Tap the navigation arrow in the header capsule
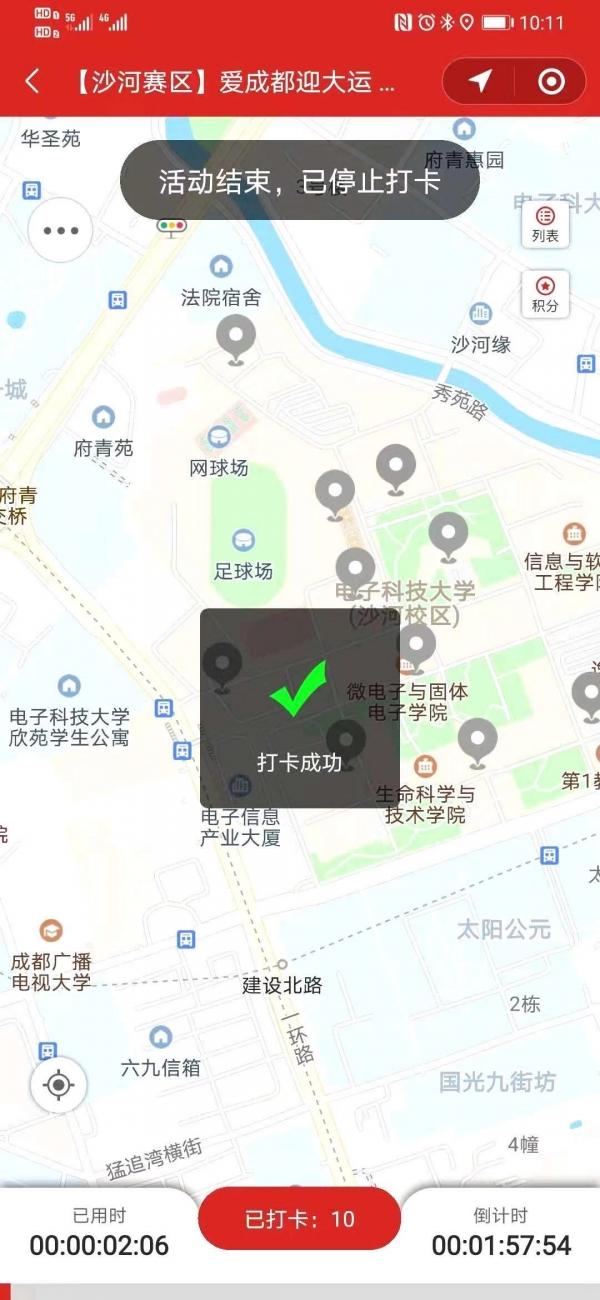600x1300 pixels. coord(480,81)
